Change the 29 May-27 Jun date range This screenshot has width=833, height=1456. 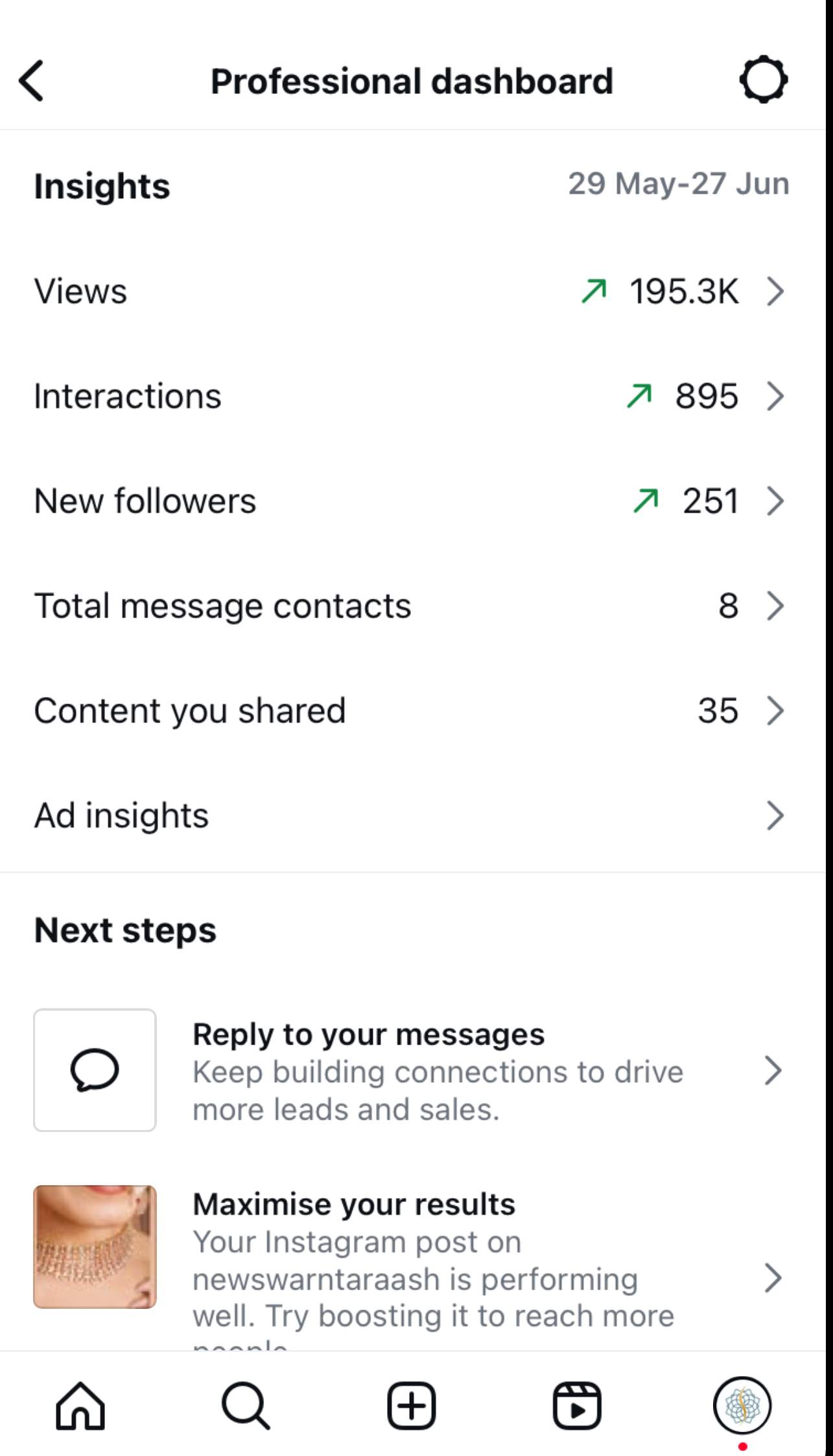[x=679, y=184]
